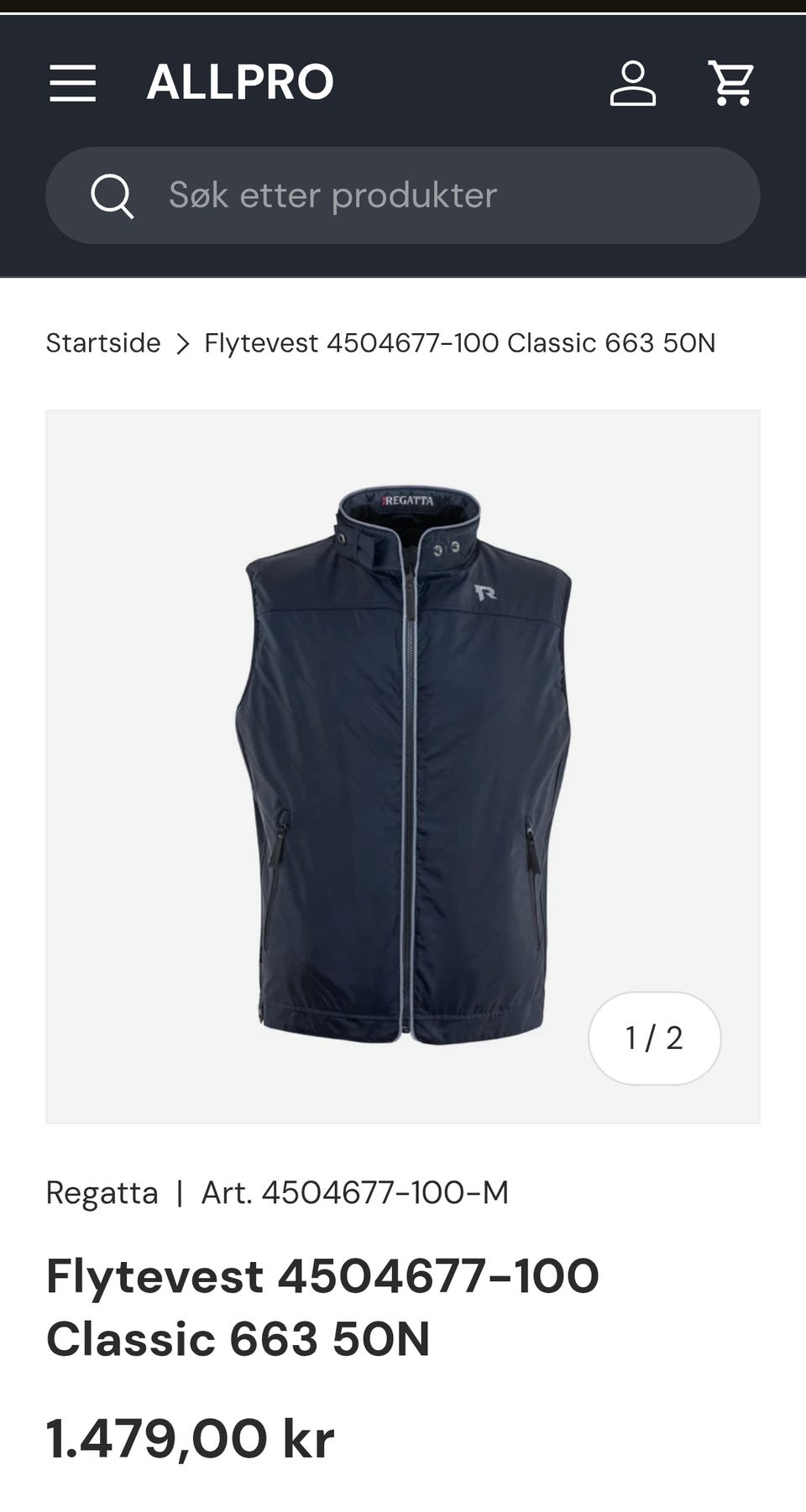The height and width of the screenshot is (1512, 806).
Task: Open the Regatta vest product image
Action: point(403,767)
